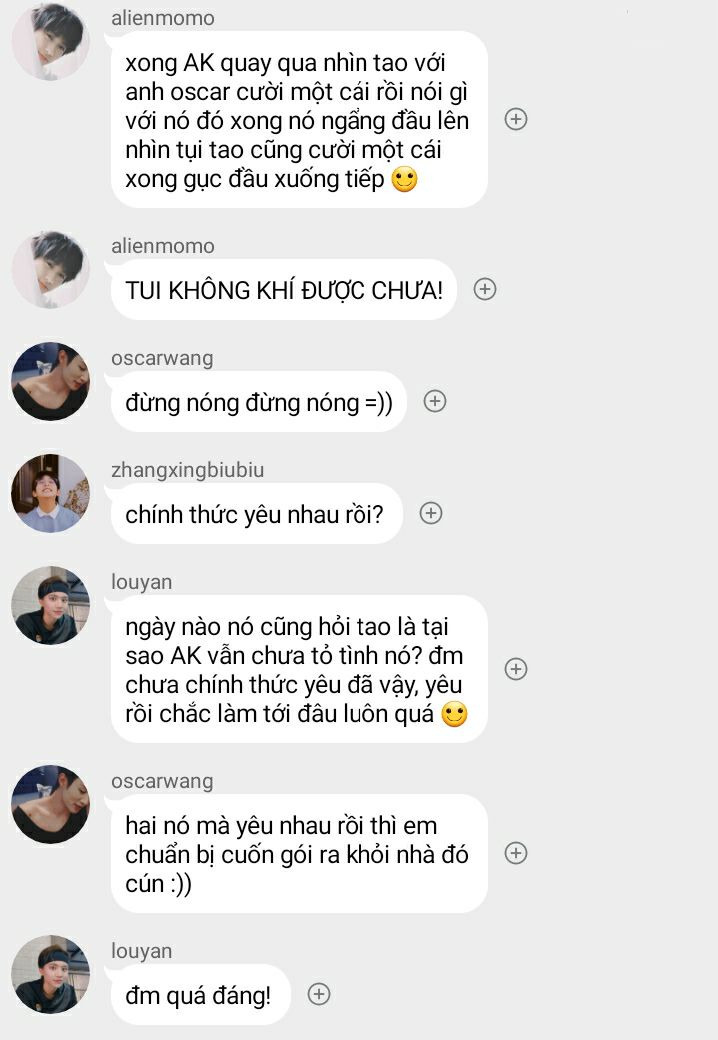The height and width of the screenshot is (1040, 718).
Task: Add a reaction to "đừng nóng đừng nóng =))"
Action: [435, 401]
